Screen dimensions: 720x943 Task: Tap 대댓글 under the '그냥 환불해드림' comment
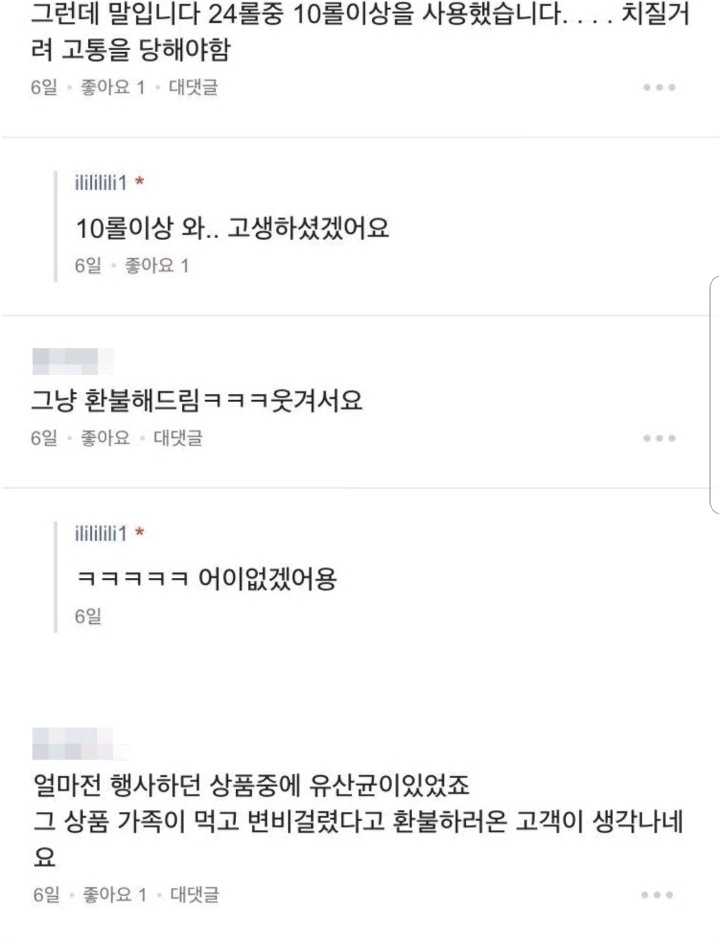(177, 438)
